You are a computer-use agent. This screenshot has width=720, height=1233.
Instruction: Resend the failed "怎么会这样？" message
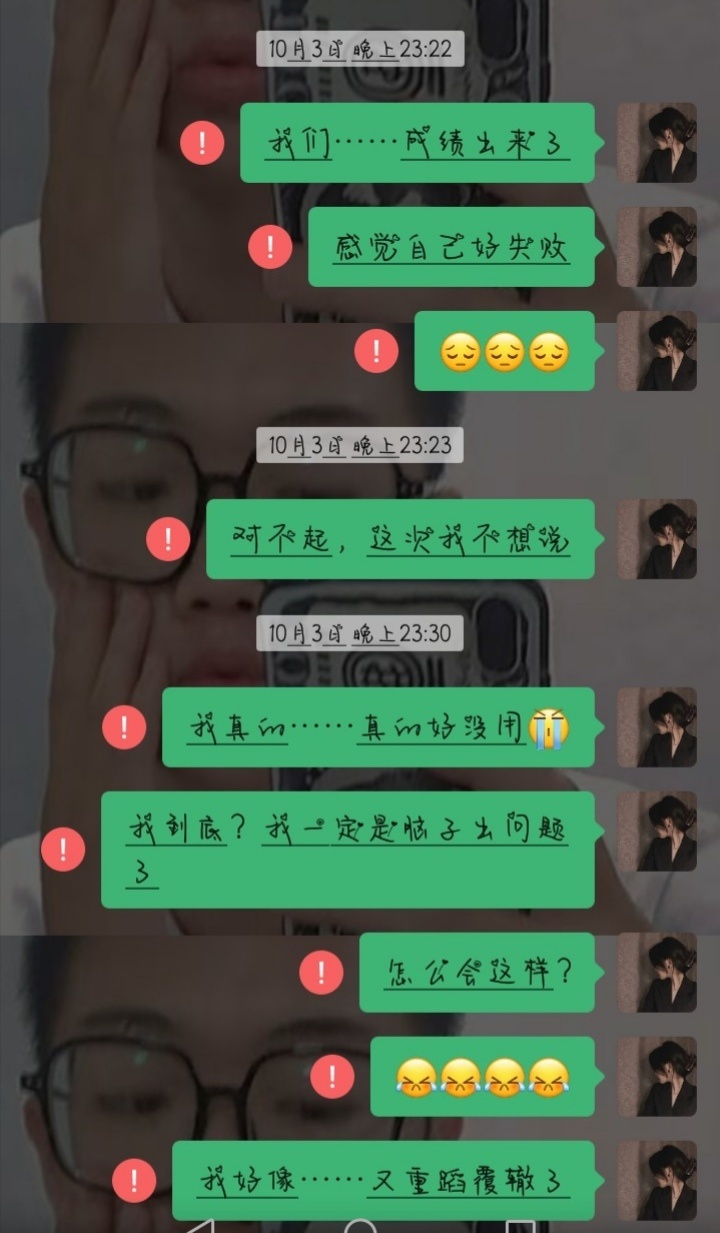pos(321,972)
